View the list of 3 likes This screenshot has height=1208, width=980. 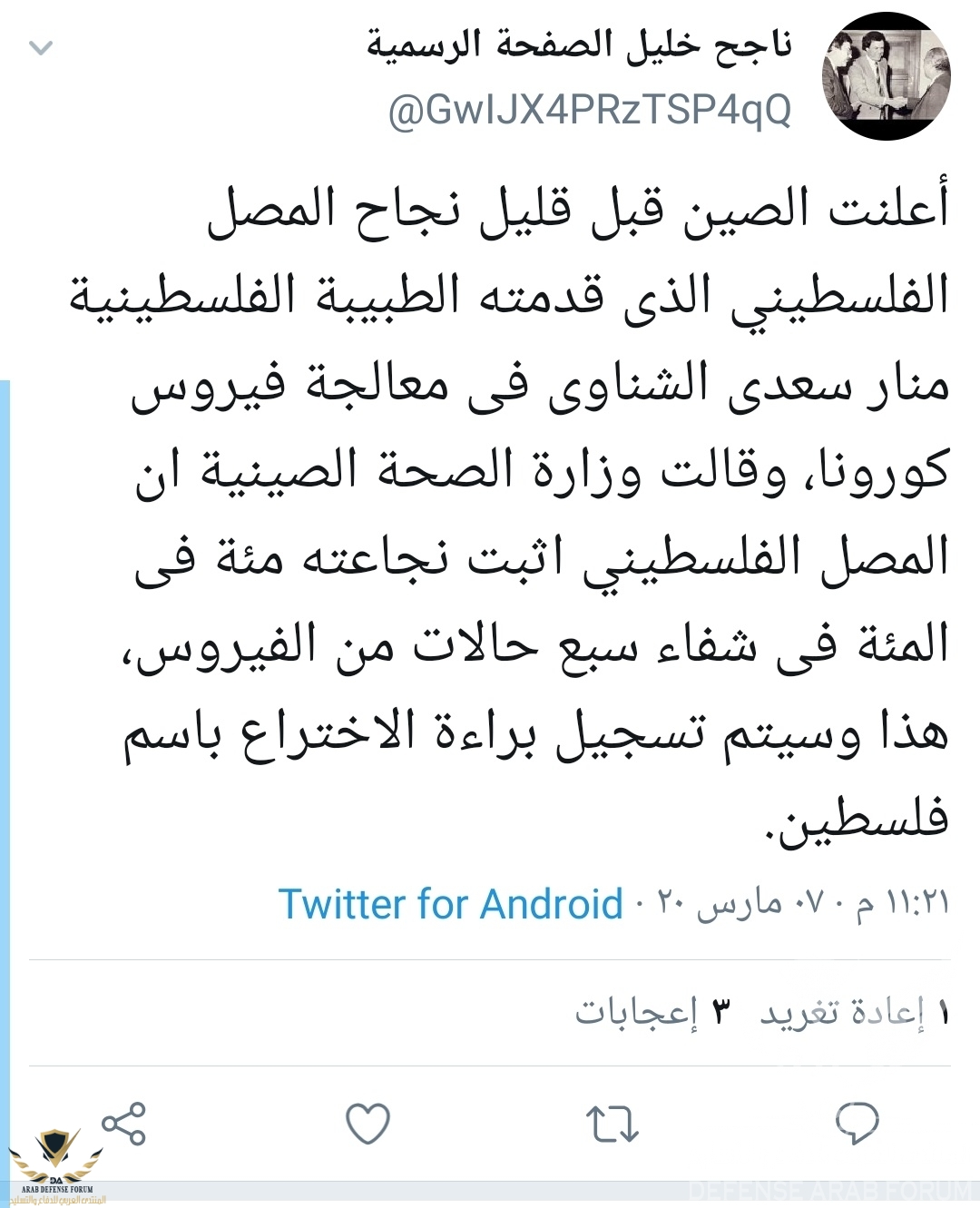click(652, 1012)
